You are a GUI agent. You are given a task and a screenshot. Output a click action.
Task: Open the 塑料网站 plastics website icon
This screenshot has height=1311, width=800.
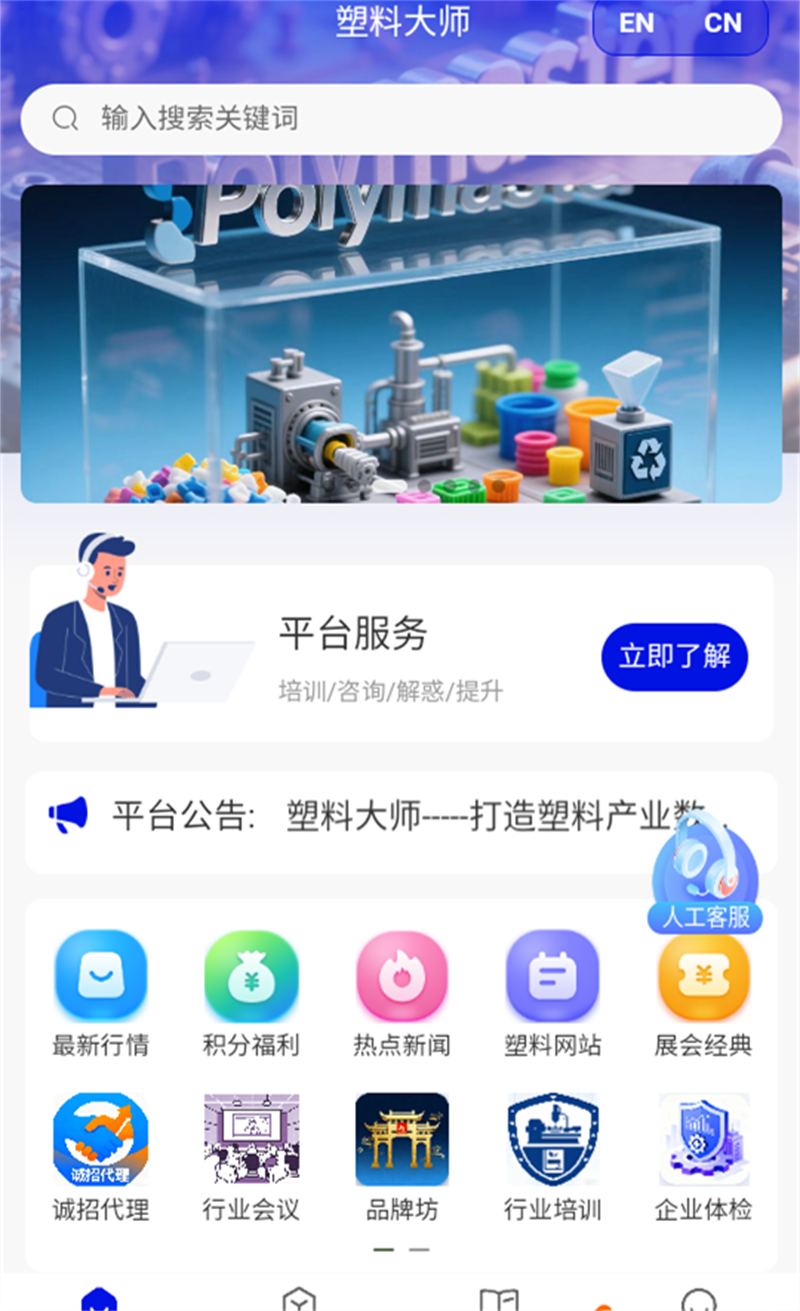pos(553,975)
